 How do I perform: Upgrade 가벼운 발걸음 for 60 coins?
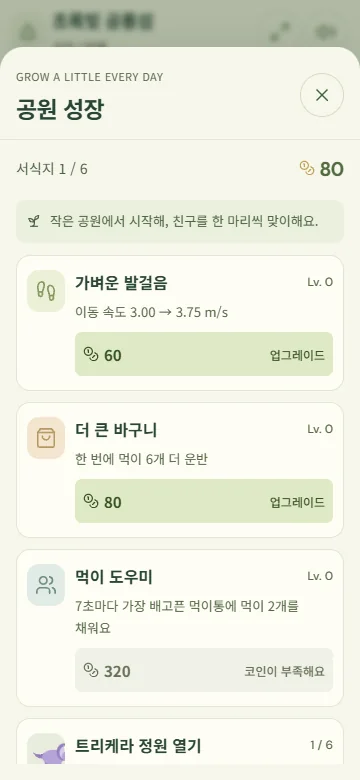(x=204, y=354)
